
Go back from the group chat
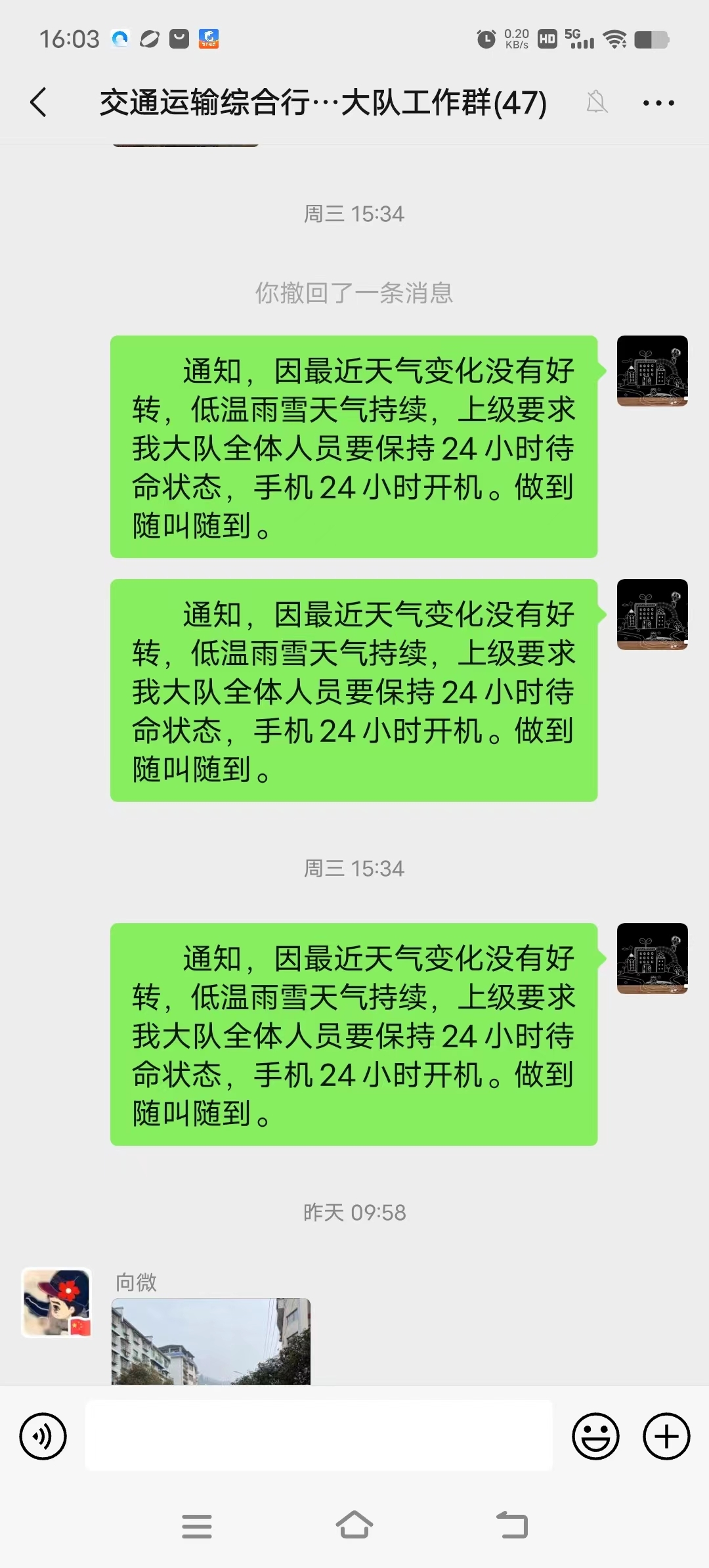pos(39,102)
